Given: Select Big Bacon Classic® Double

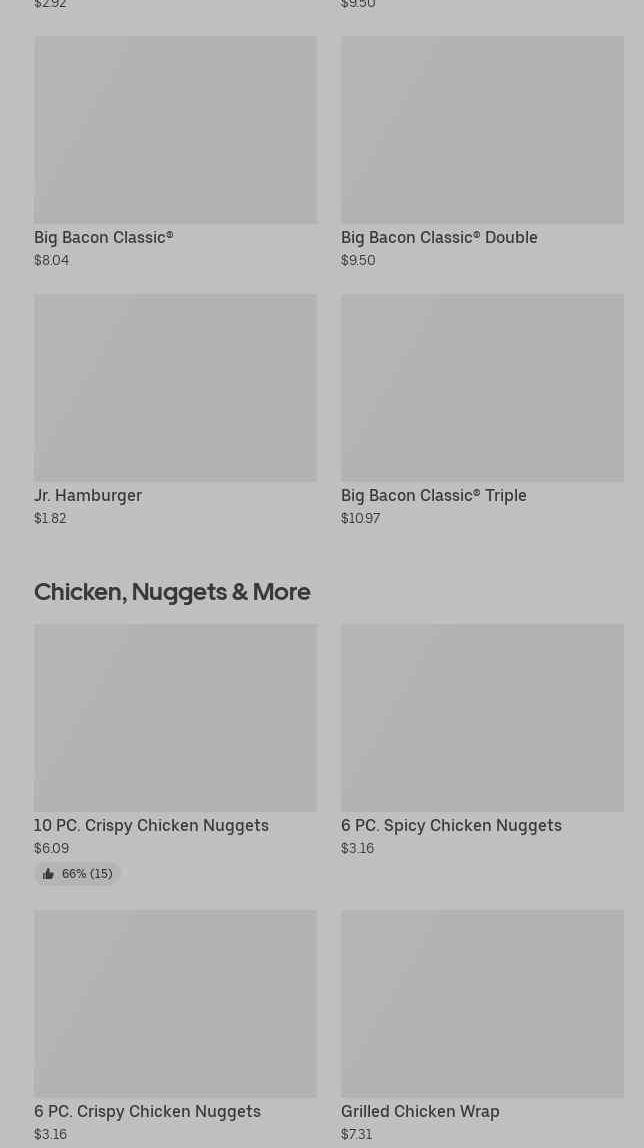Looking at the screenshot, I should (482, 131).
